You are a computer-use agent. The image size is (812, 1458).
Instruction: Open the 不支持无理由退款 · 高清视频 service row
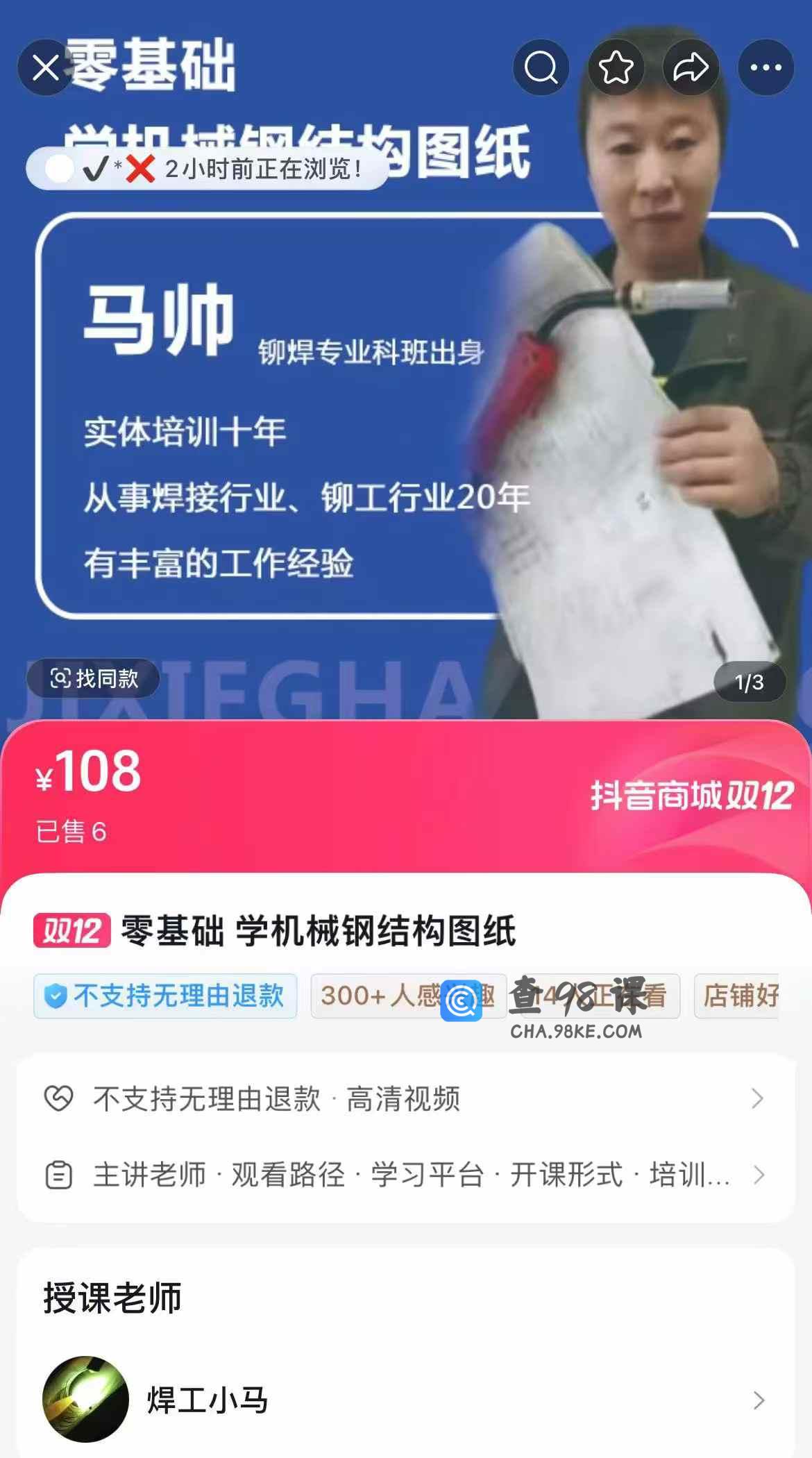pyautogui.click(x=405, y=1098)
